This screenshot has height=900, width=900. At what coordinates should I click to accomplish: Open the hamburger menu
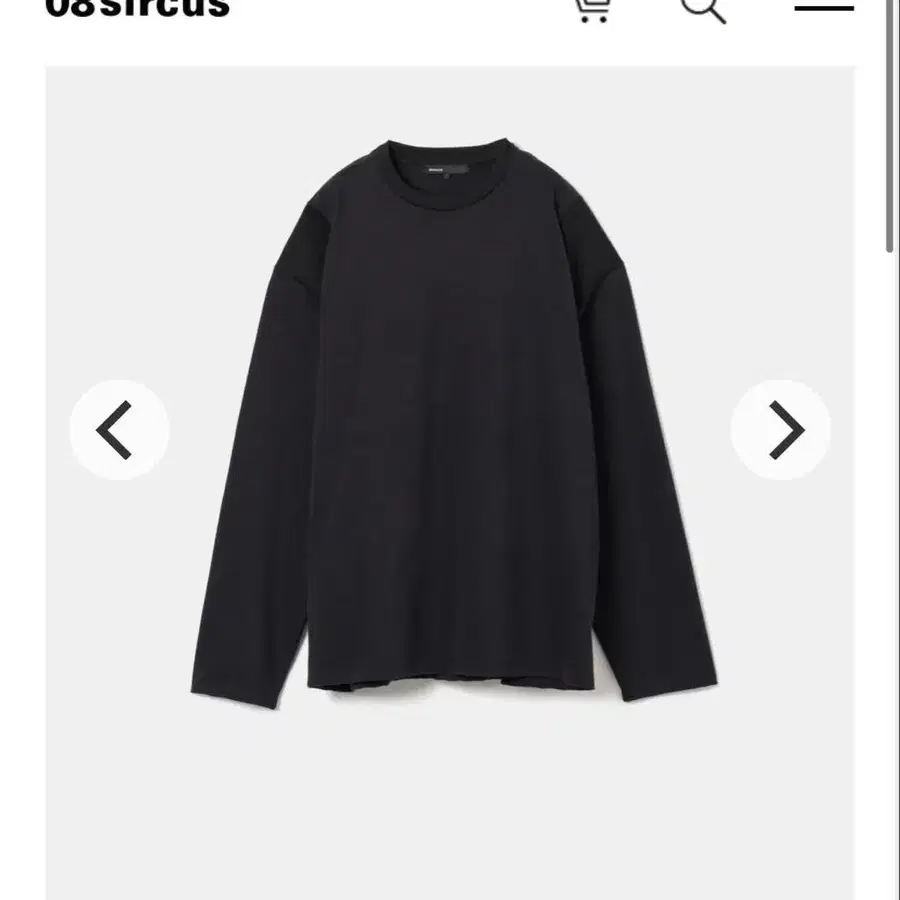click(x=824, y=7)
